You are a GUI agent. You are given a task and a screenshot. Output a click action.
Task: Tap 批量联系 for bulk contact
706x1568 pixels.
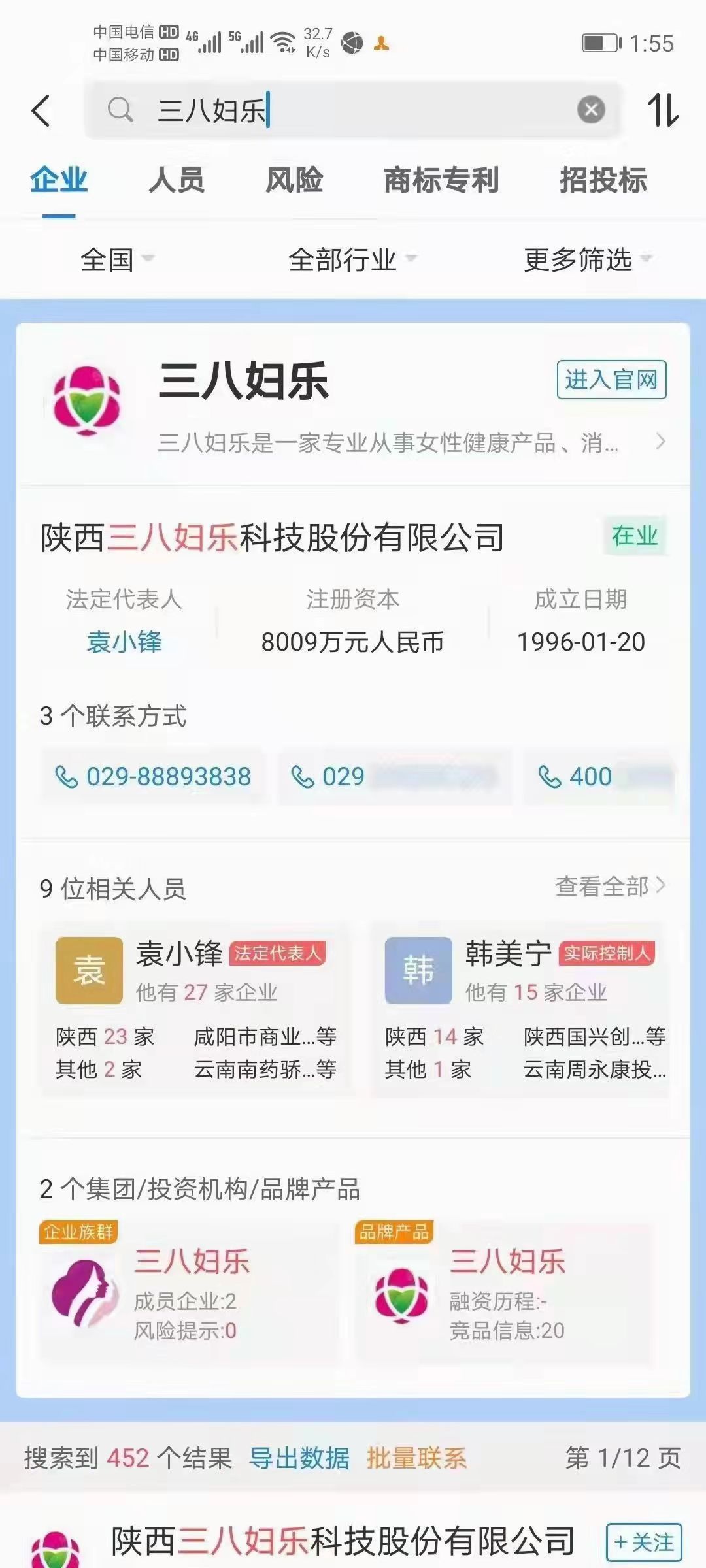[x=416, y=1458]
